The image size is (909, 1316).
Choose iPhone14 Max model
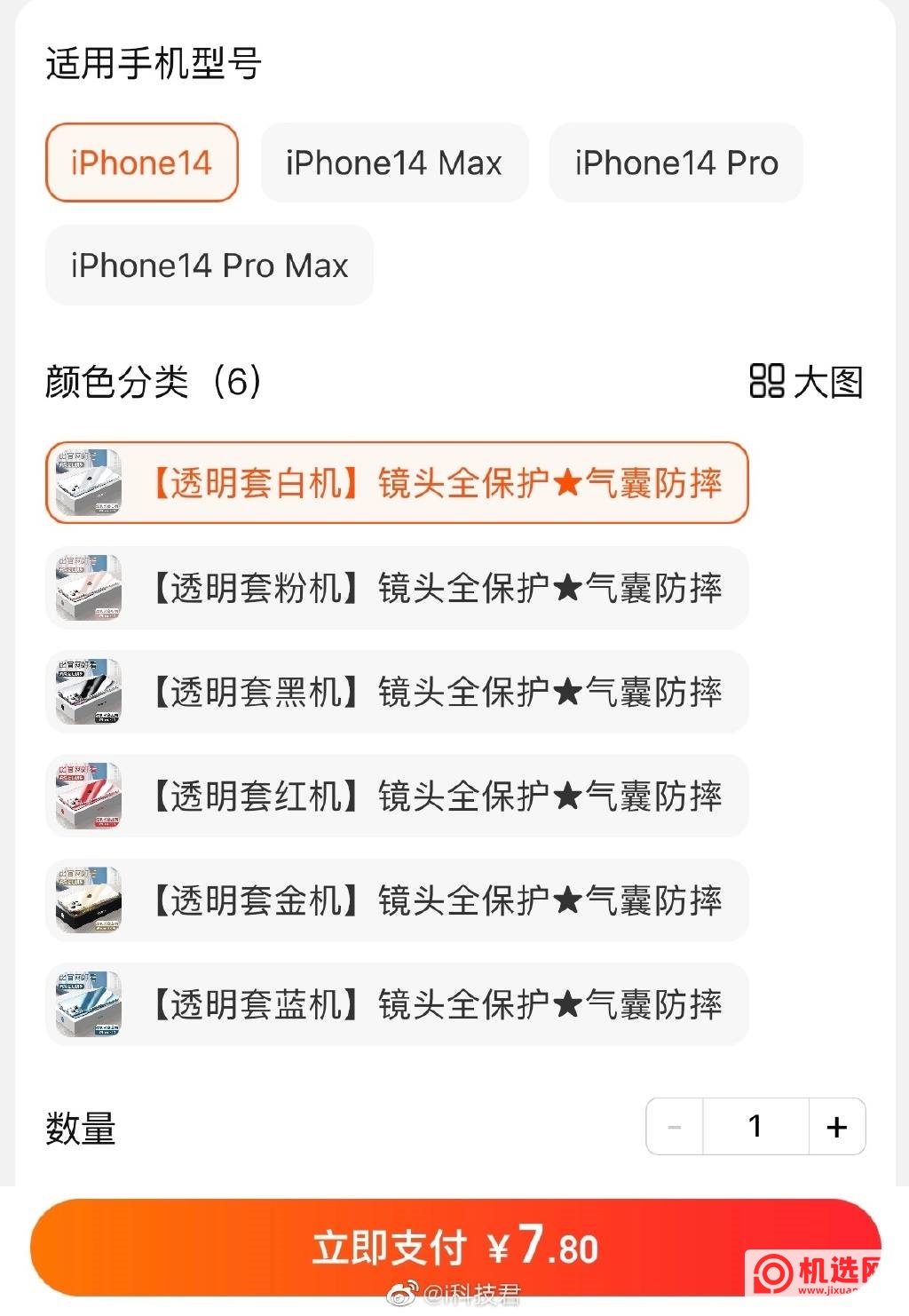point(394,163)
